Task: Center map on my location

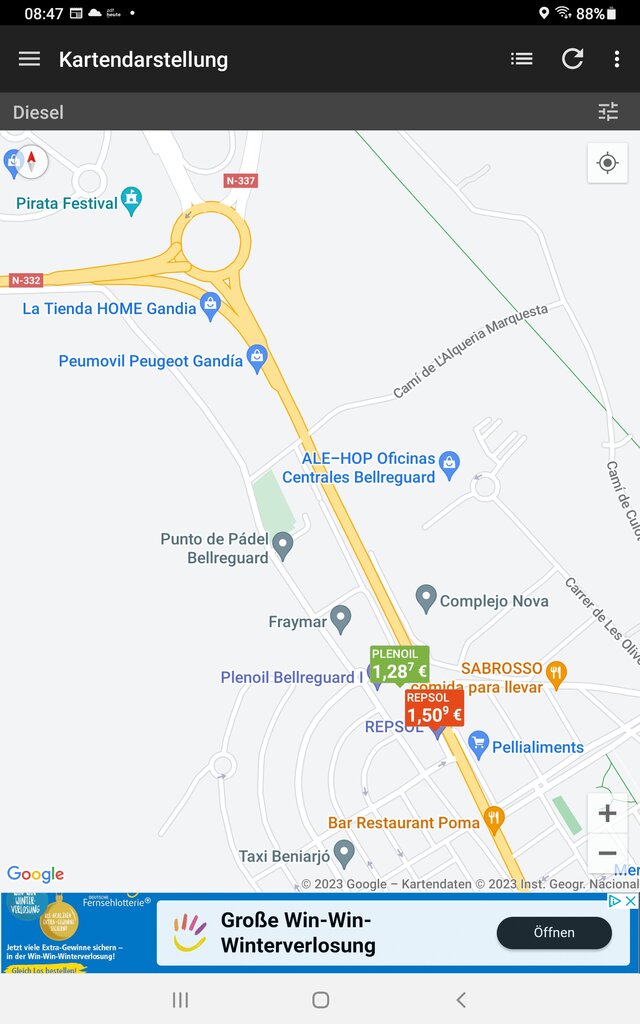Action: click(x=607, y=163)
